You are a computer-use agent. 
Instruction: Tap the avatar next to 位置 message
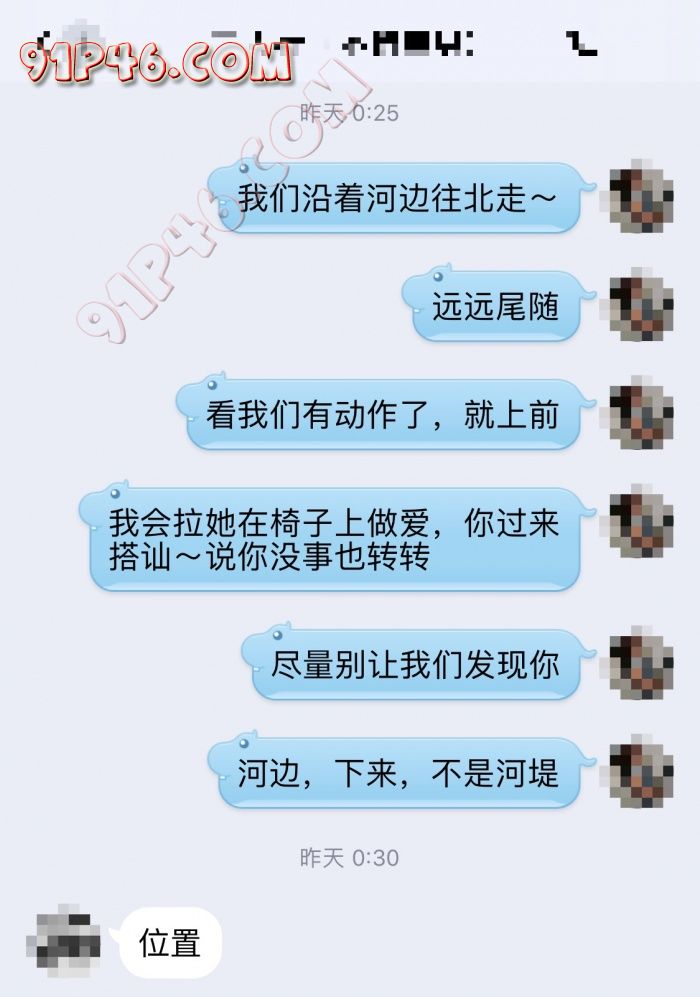[x=63, y=941]
